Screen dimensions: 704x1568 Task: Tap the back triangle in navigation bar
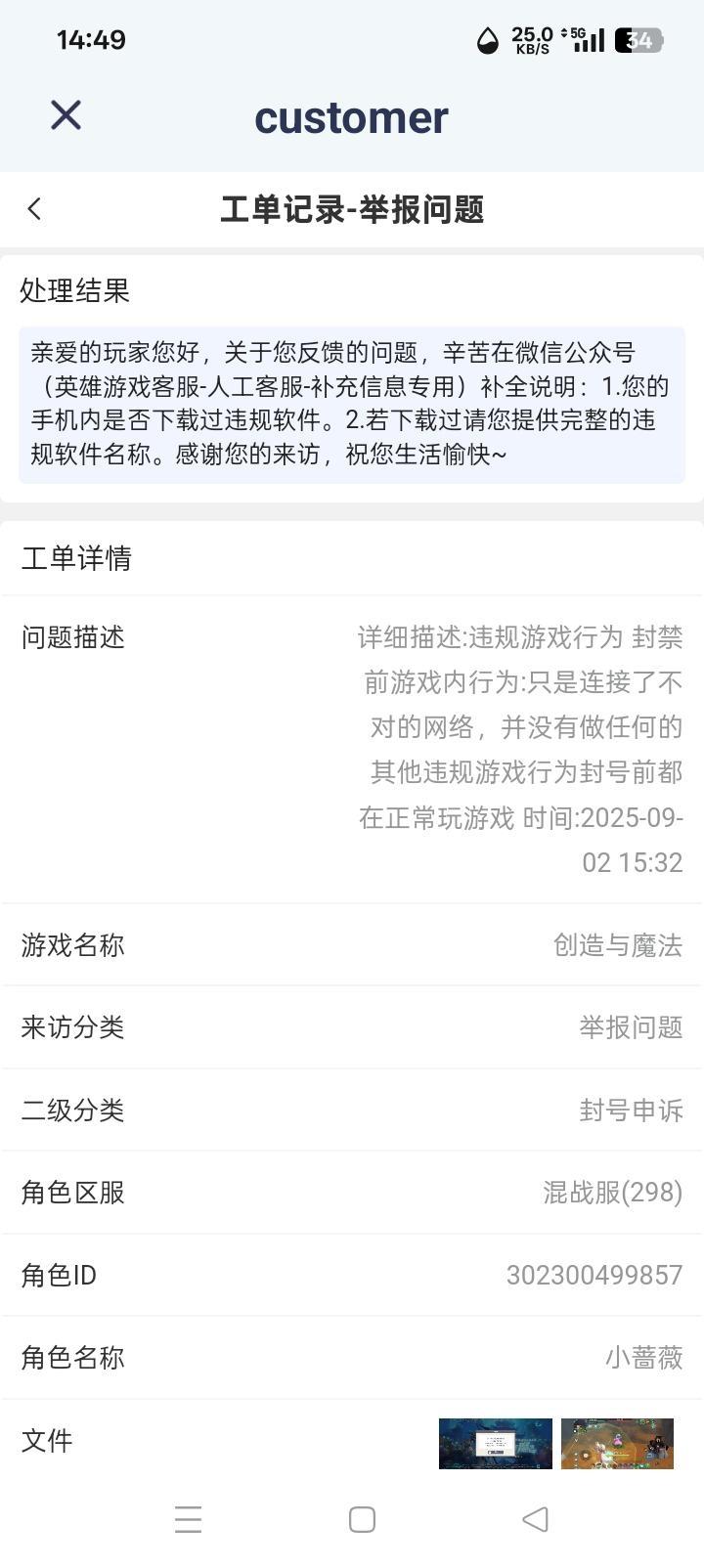pos(534,1520)
